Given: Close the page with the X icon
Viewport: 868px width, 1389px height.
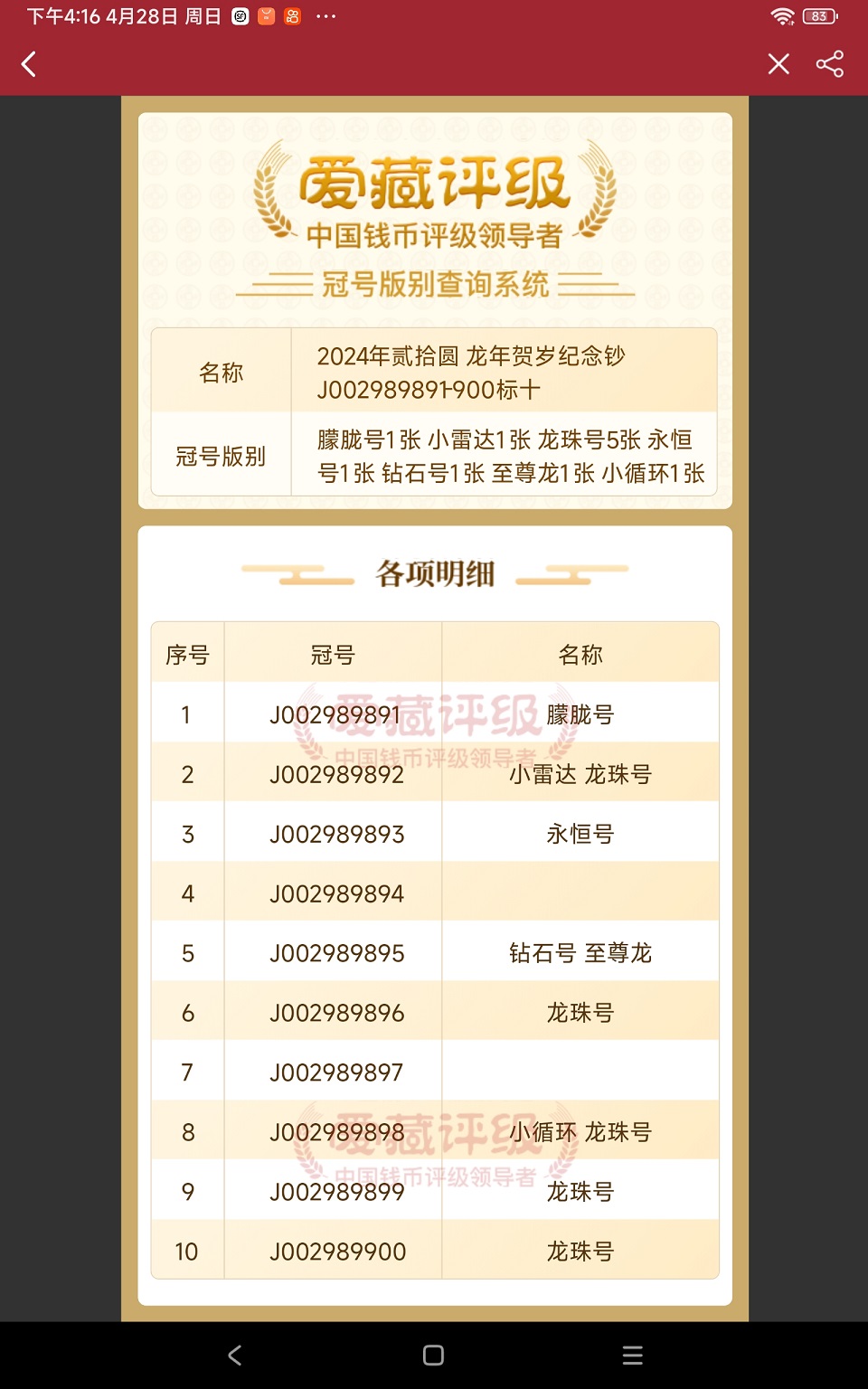Looking at the screenshot, I should click(778, 63).
